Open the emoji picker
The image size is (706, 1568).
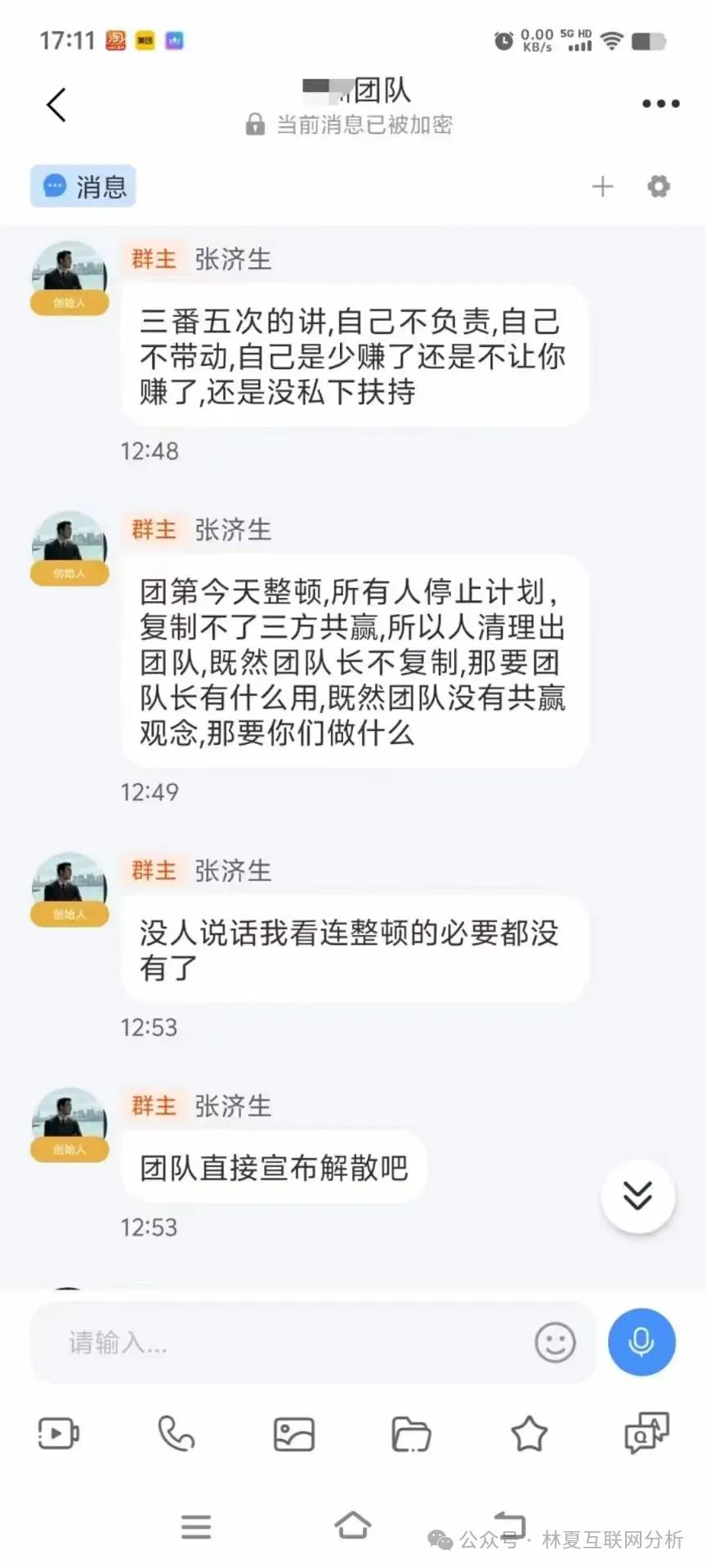point(555,1343)
